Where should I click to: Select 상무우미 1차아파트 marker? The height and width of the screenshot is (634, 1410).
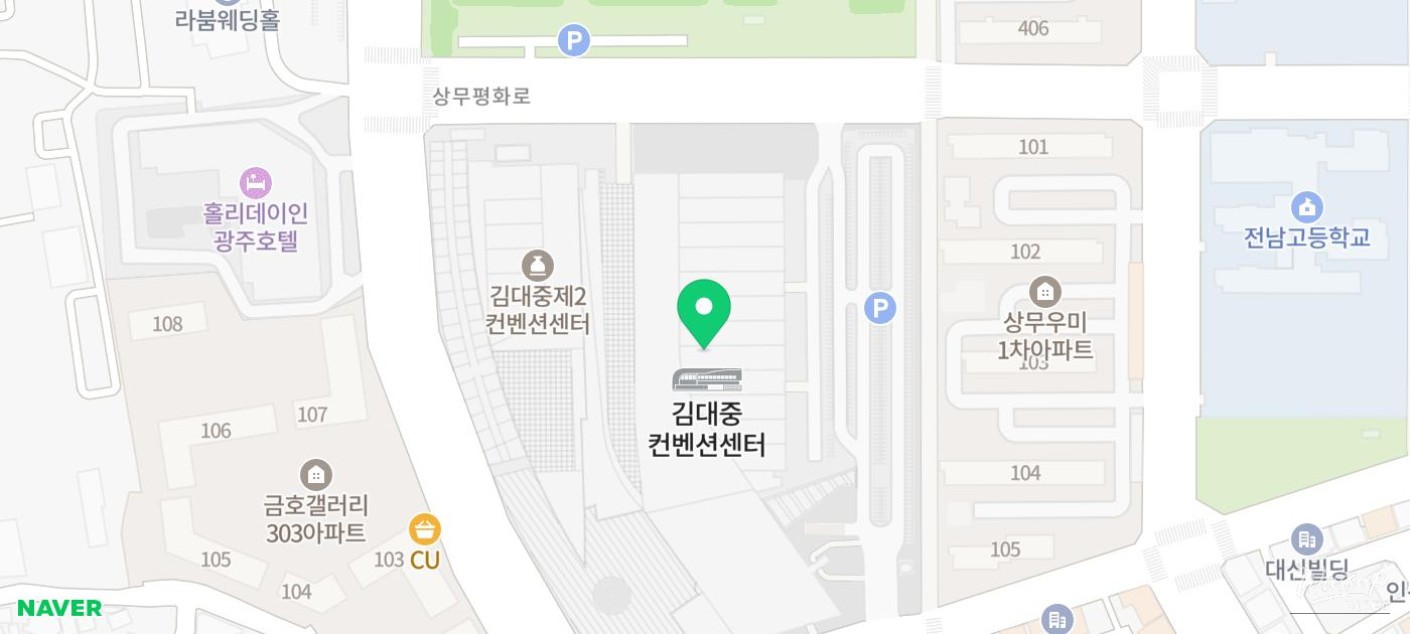pos(1045,292)
